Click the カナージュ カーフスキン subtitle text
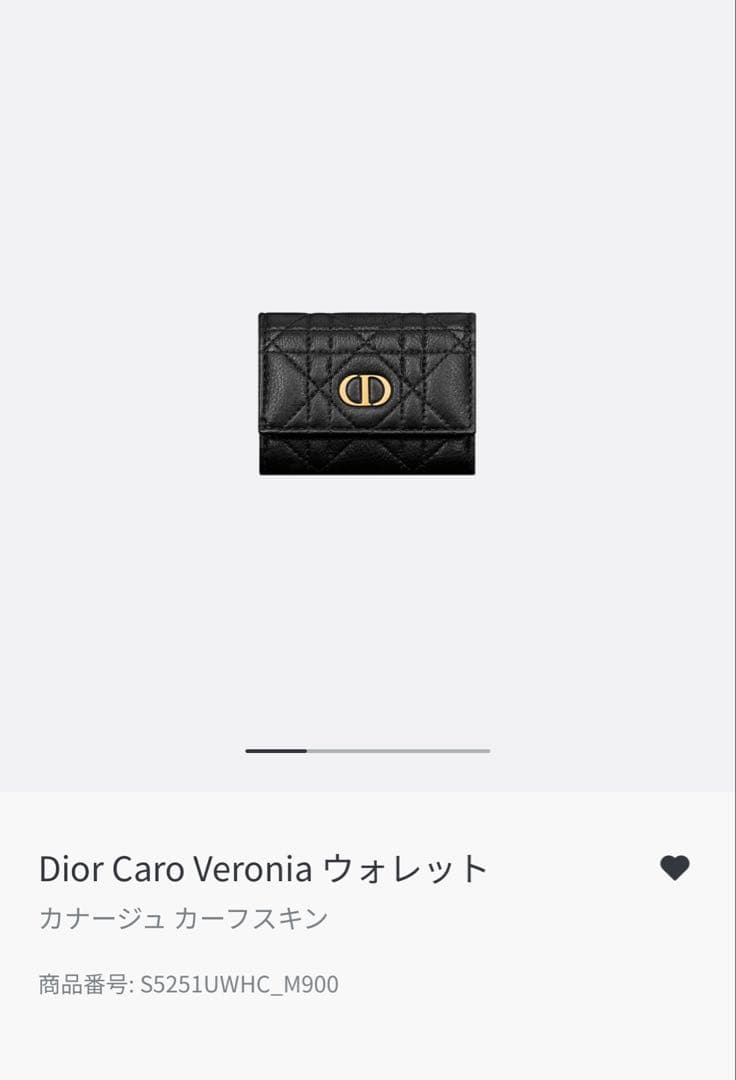The image size is (736, 1080). tap(183, 919)
